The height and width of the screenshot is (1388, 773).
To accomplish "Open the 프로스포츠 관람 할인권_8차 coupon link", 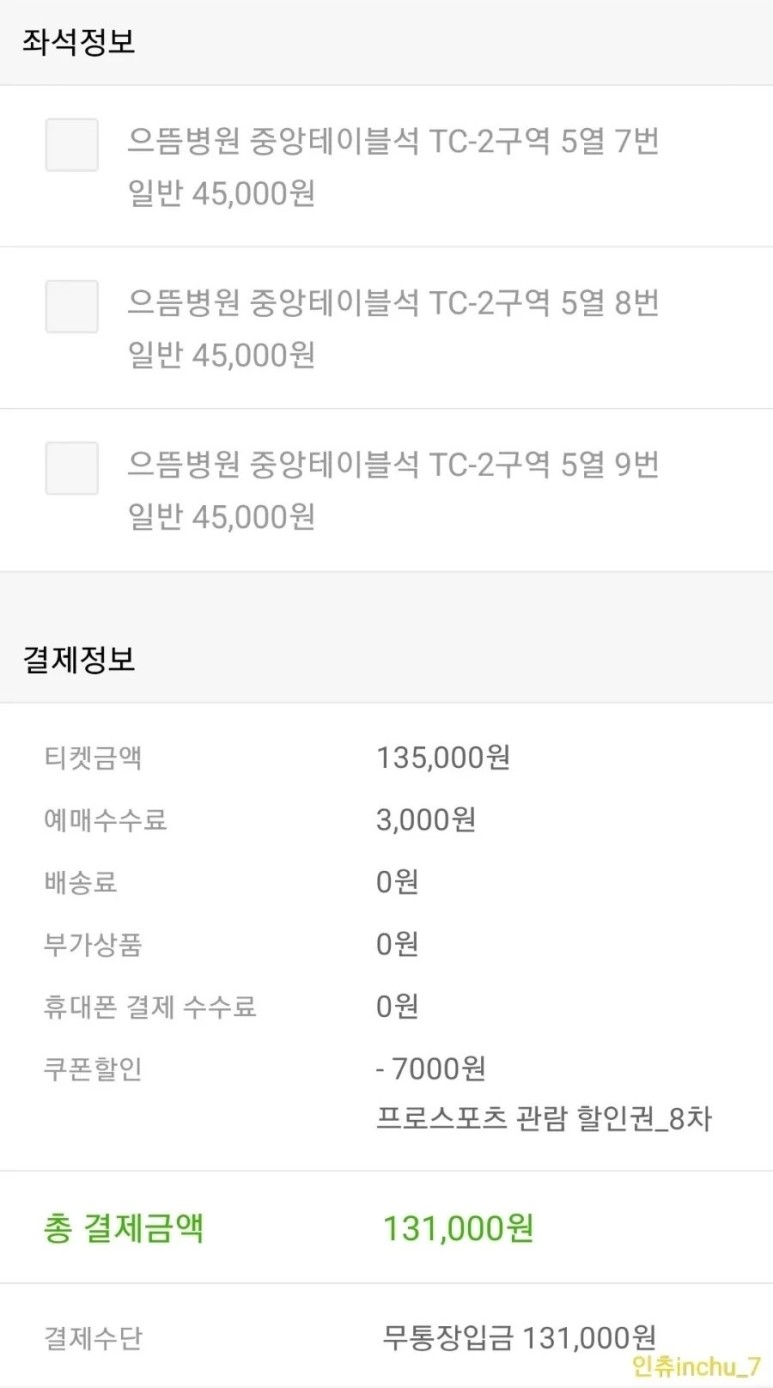I will (x=545, y=1119).
